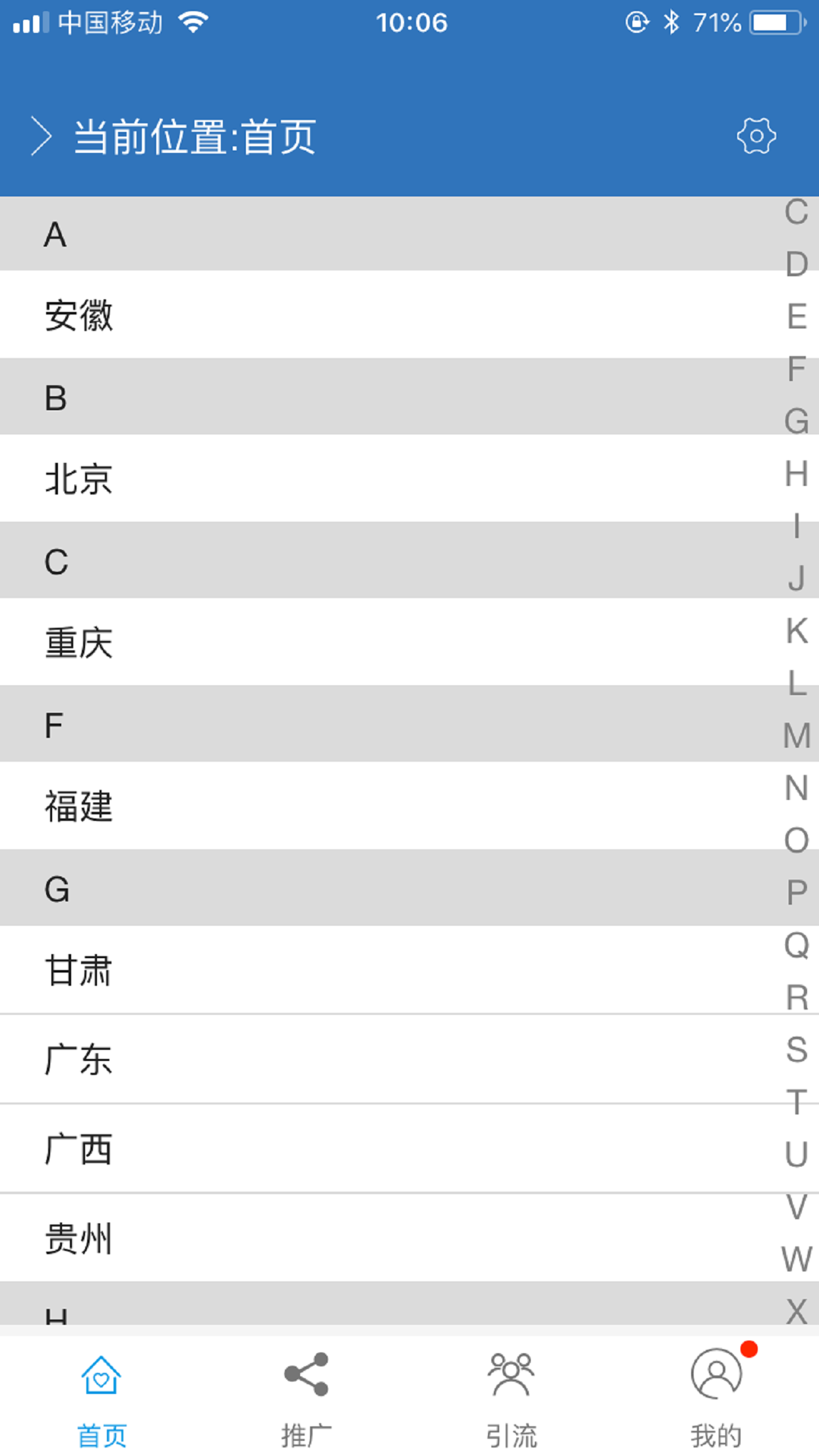Viewport: 819px width, 1456px height.
Task: Jump to letter Q in index
Action: [797, 945]
